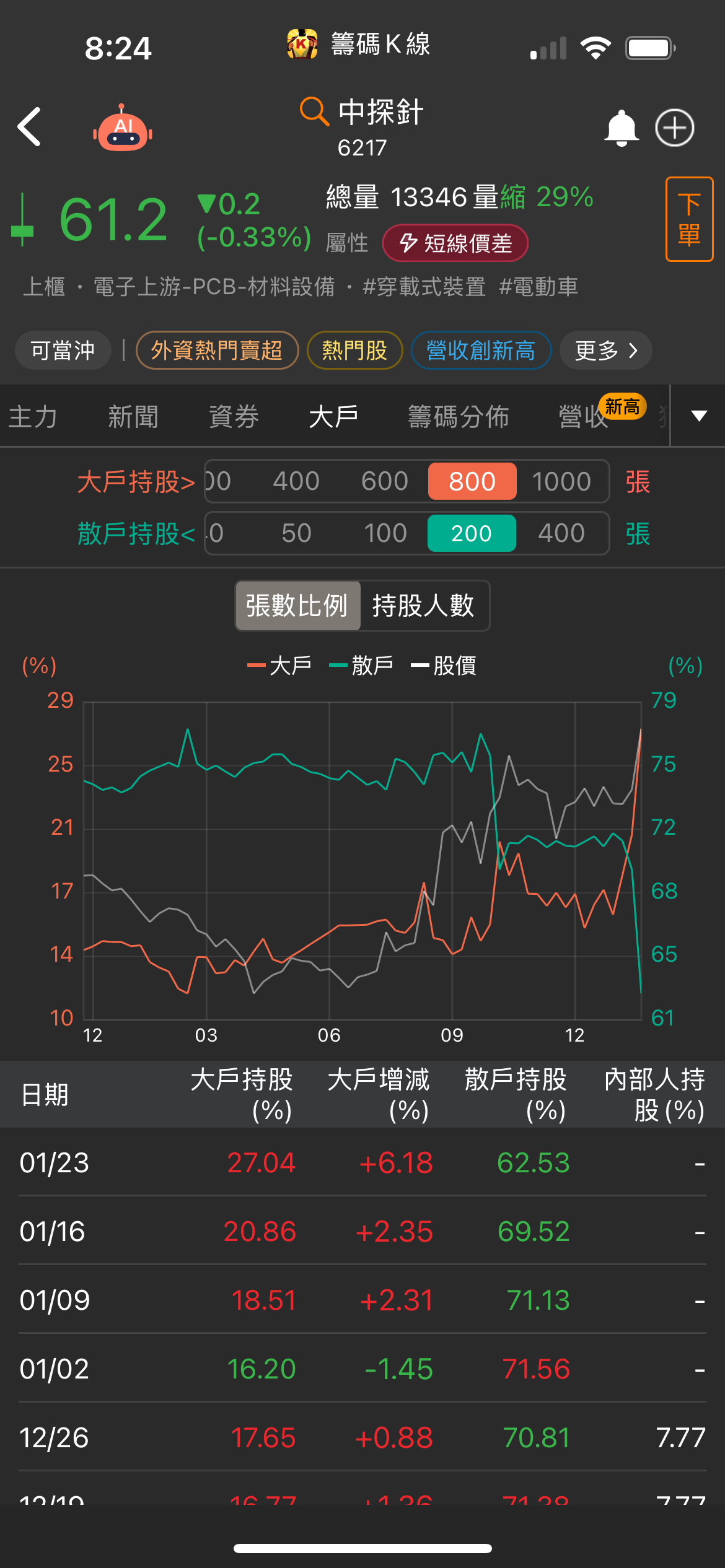Open the search magnifier for stocks
This screenshot has width=725, height=1568.
[x=314, y=113]
